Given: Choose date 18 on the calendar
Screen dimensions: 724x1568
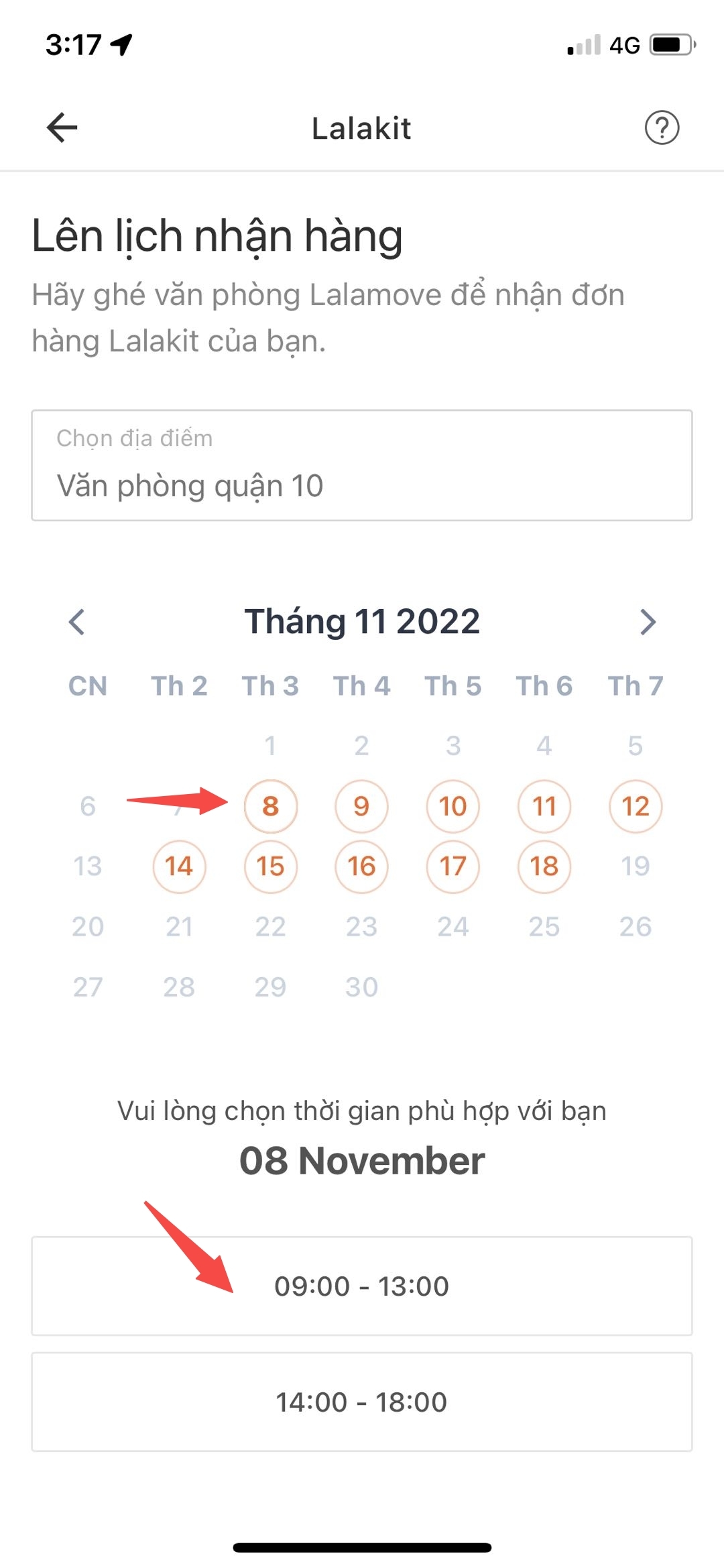Looking at the screenshot, I should [x=544, y=866].
